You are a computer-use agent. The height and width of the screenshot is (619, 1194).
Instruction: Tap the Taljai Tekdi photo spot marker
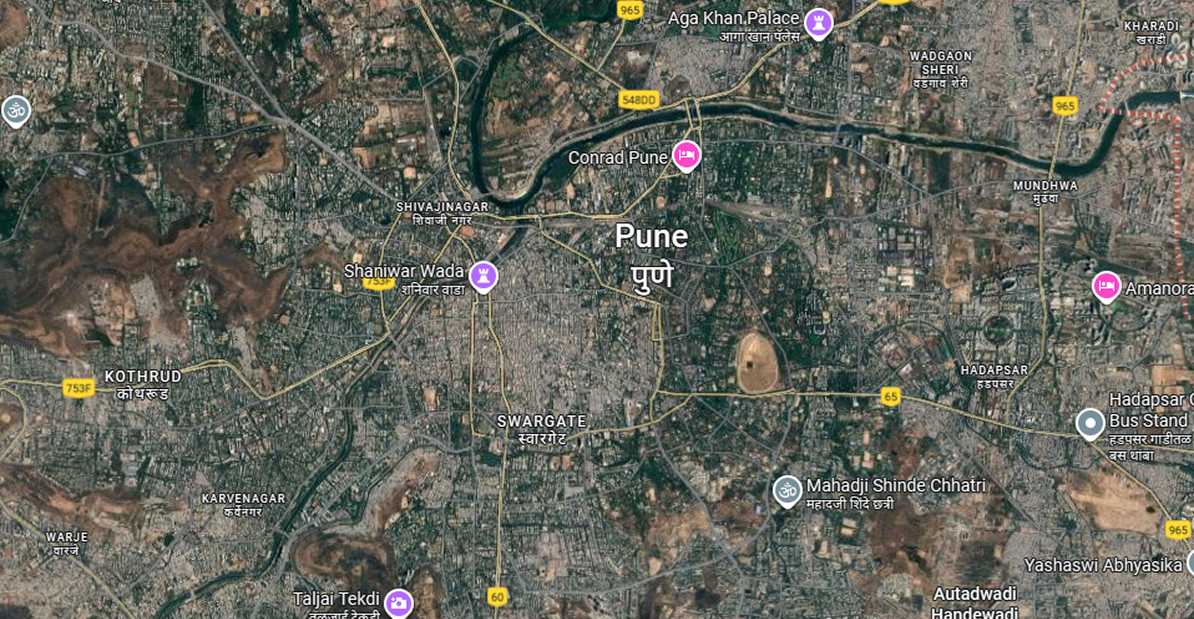coord(398,602)
